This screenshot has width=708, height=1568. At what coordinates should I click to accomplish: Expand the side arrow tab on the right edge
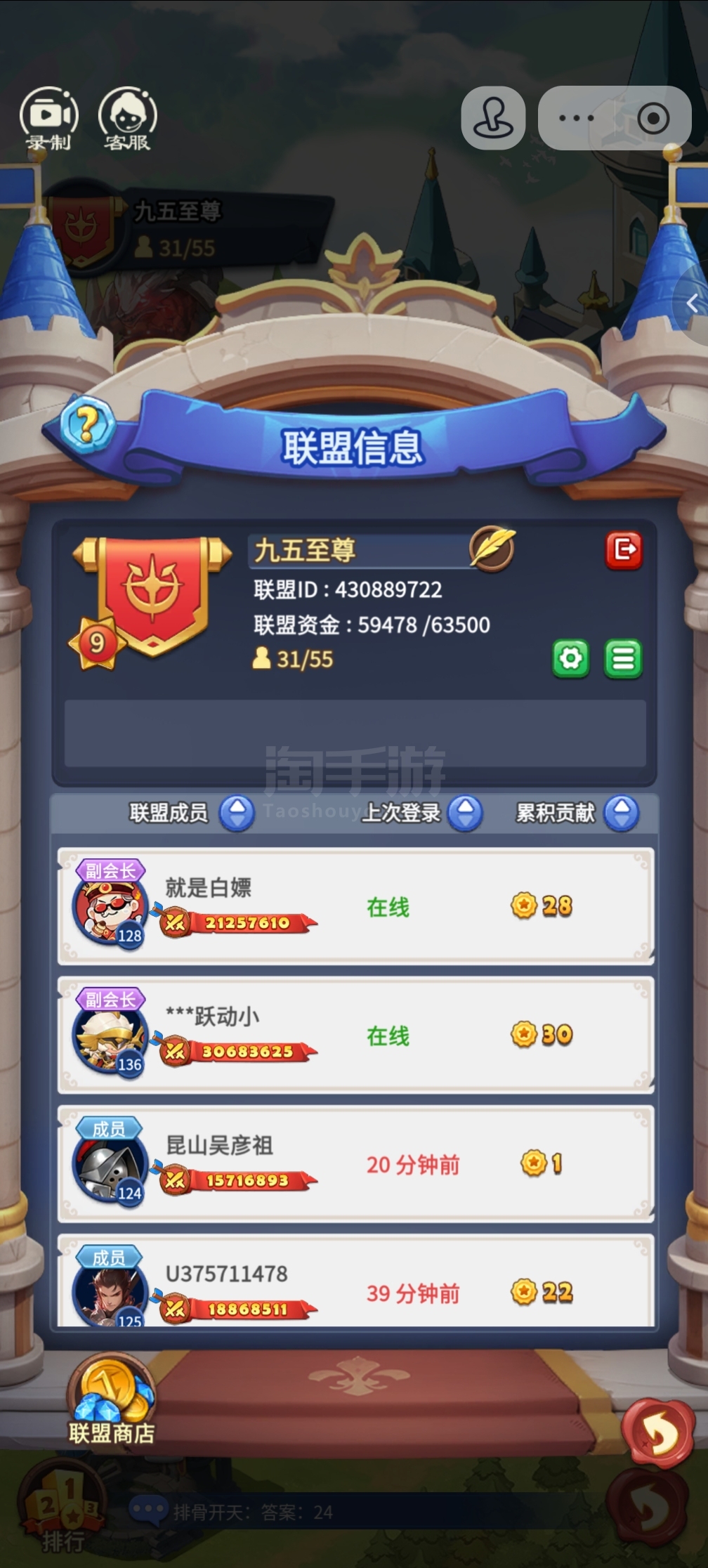(x=693, y=303)
